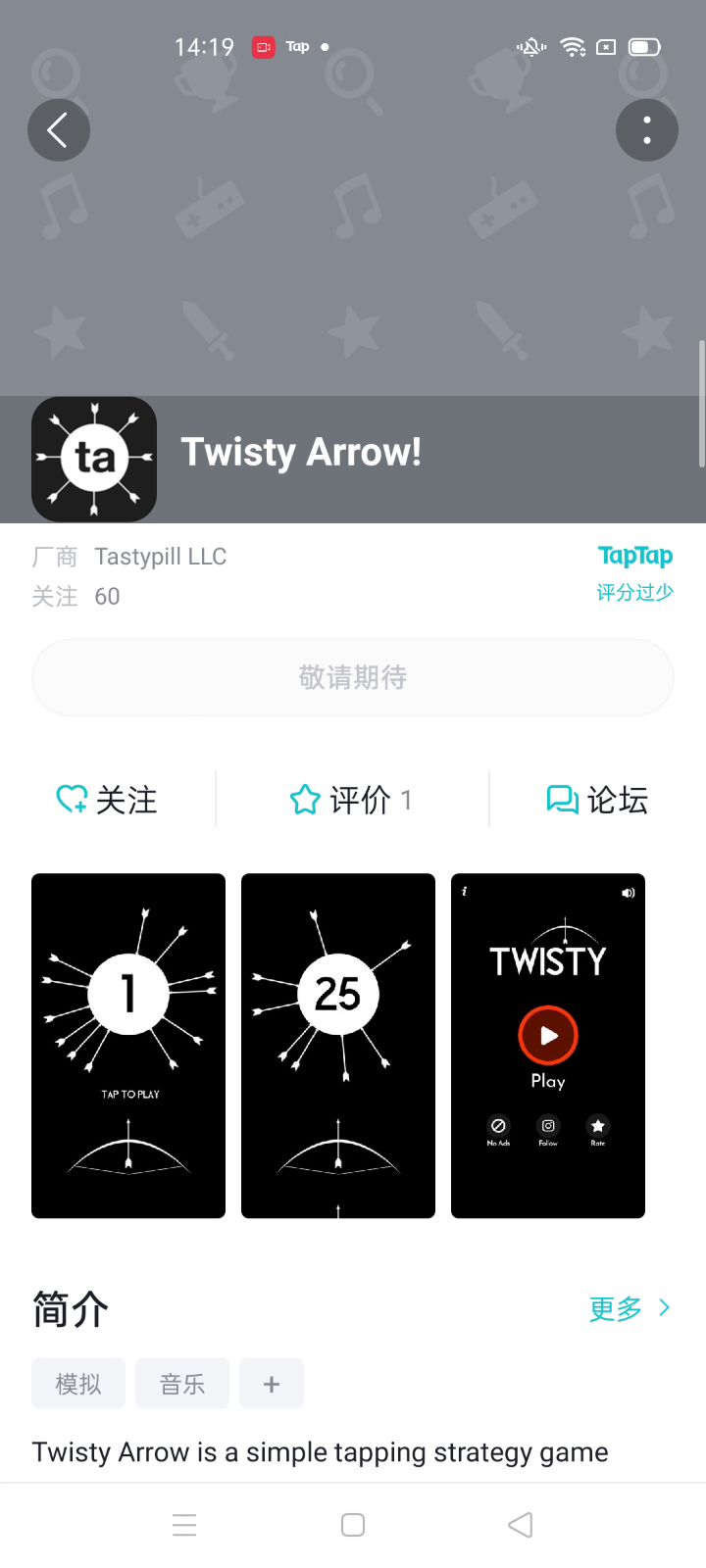Open the Twisty Play menu screenshot

point(548,1046)
